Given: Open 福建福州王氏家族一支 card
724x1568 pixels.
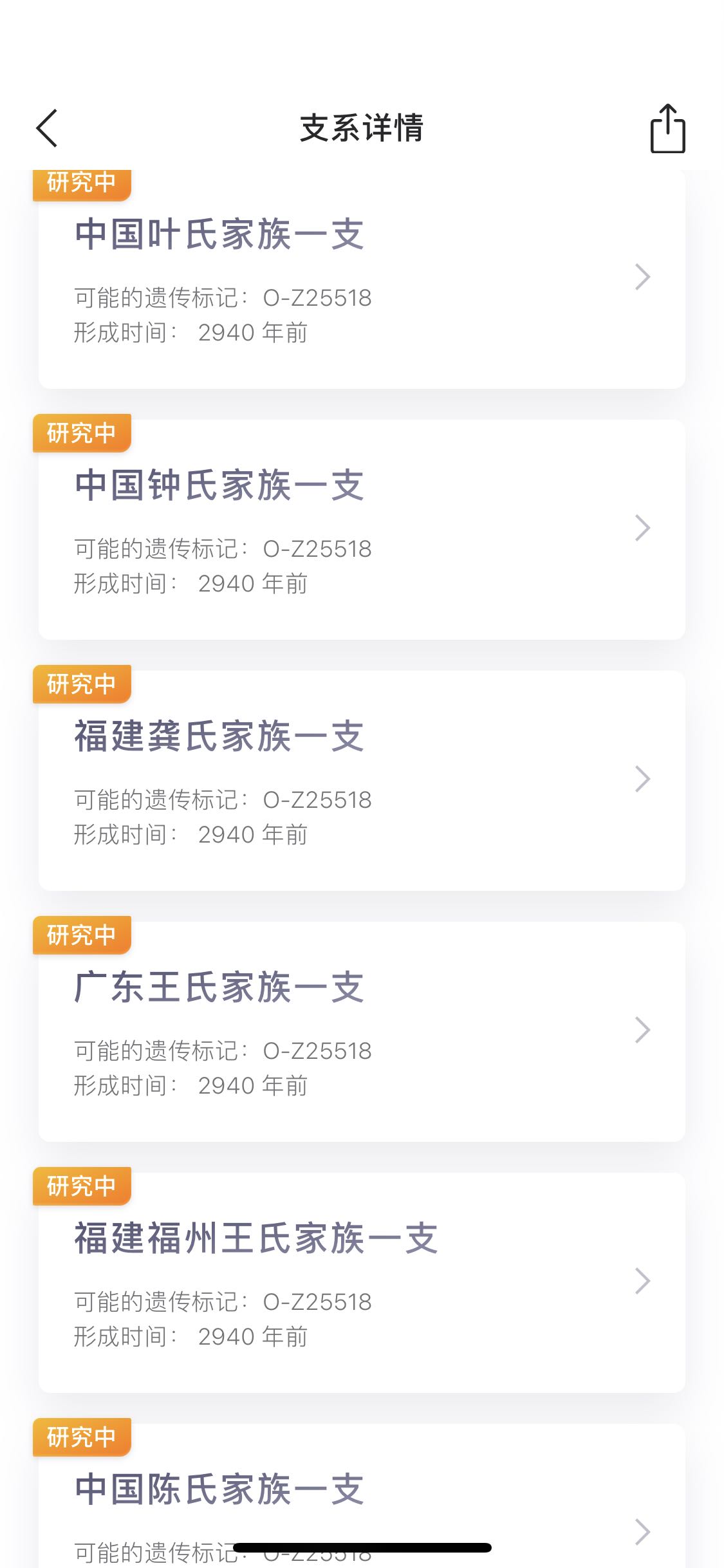Looking at the screenshot, I should (x=361, y=1282).
